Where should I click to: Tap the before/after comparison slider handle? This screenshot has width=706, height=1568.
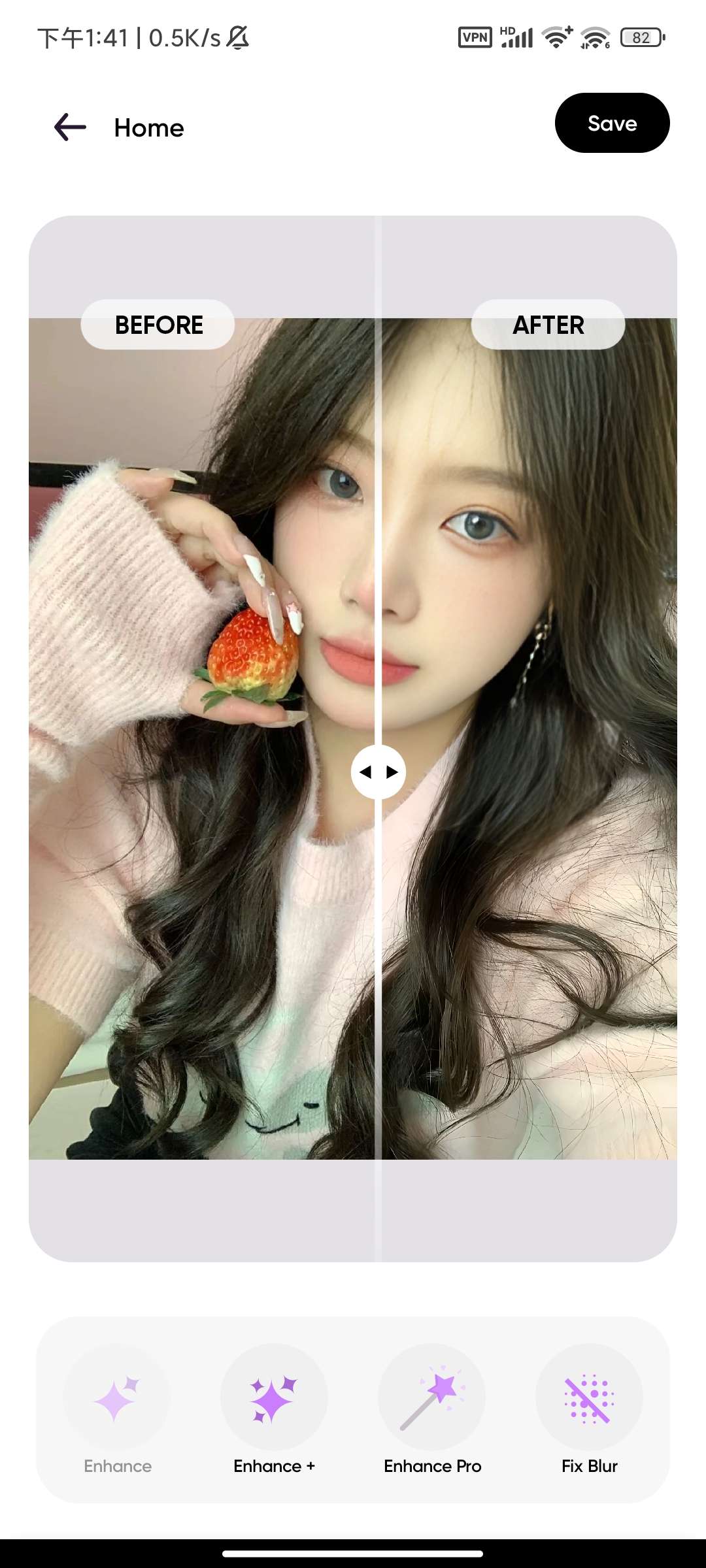(x=378, y=772)
